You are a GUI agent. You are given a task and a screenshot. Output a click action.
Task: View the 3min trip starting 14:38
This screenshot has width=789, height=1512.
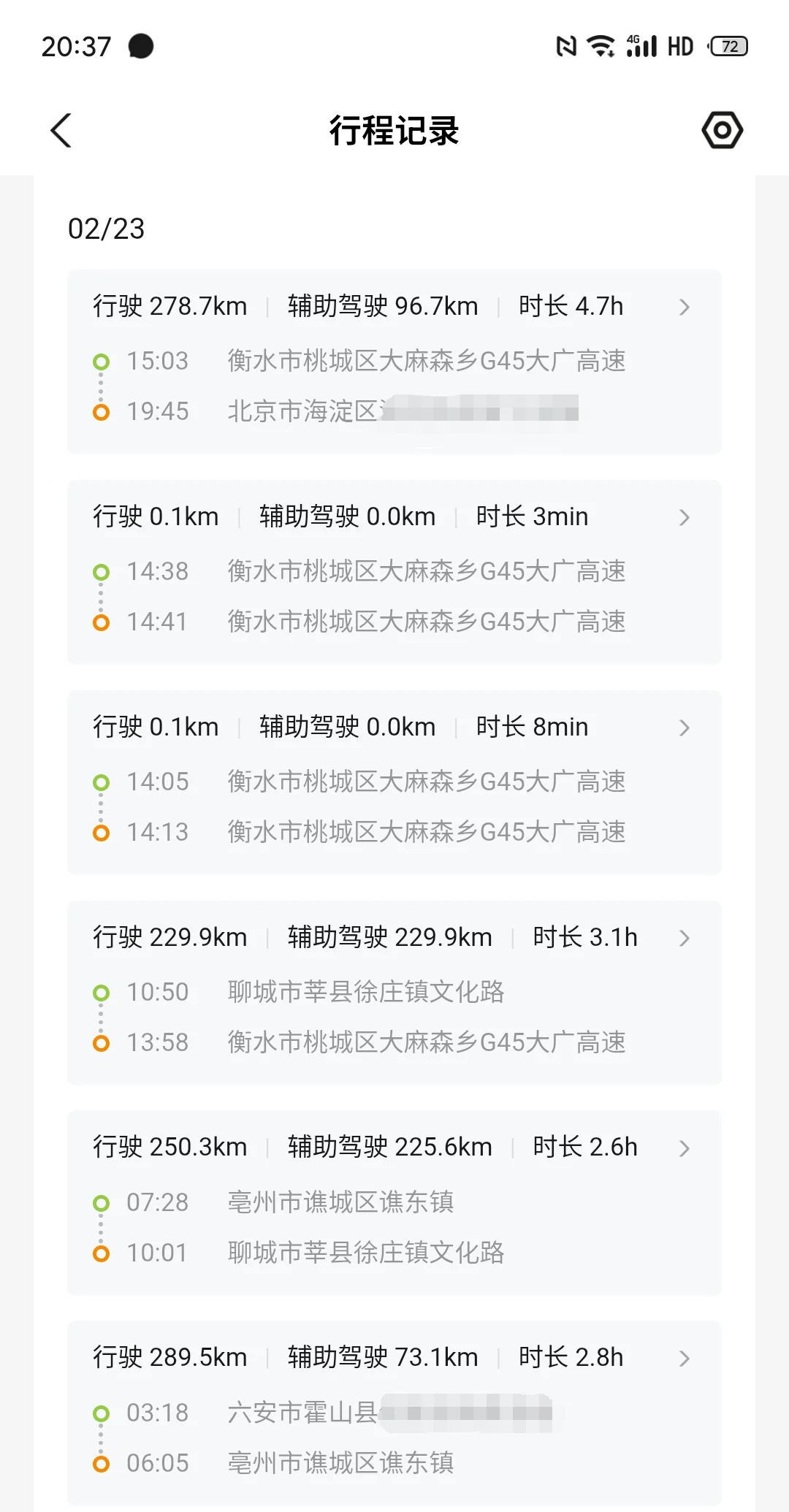(394, 572)
